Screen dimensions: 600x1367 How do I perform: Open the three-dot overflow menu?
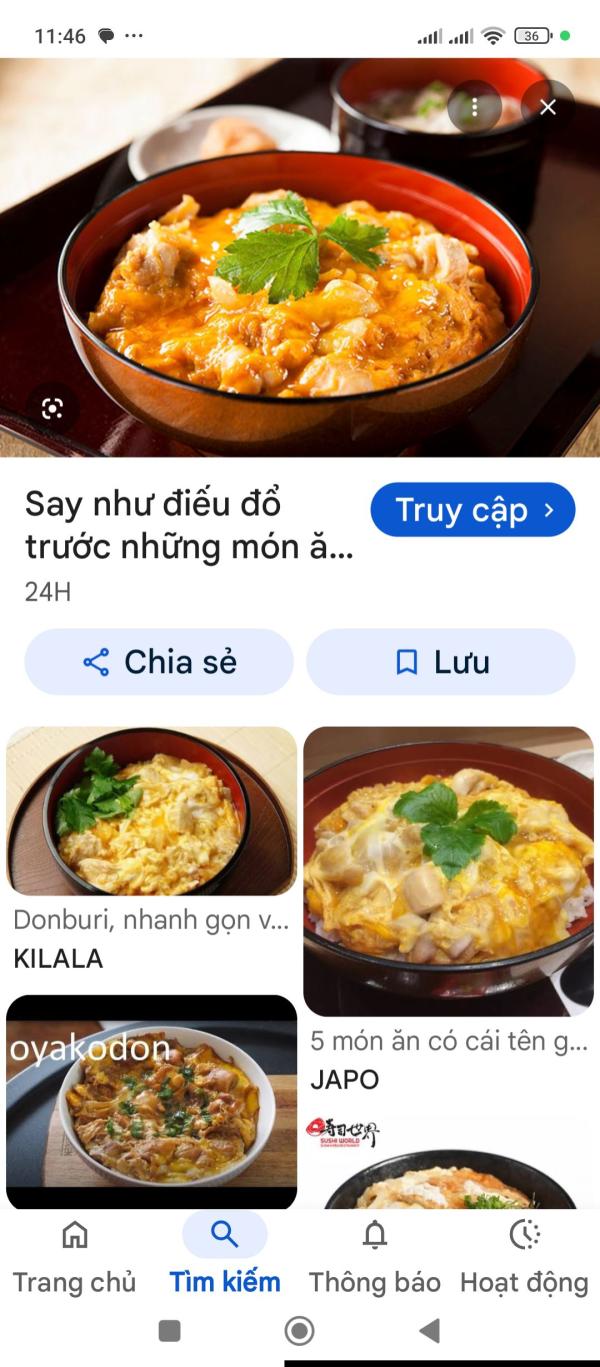click(474, 107)
